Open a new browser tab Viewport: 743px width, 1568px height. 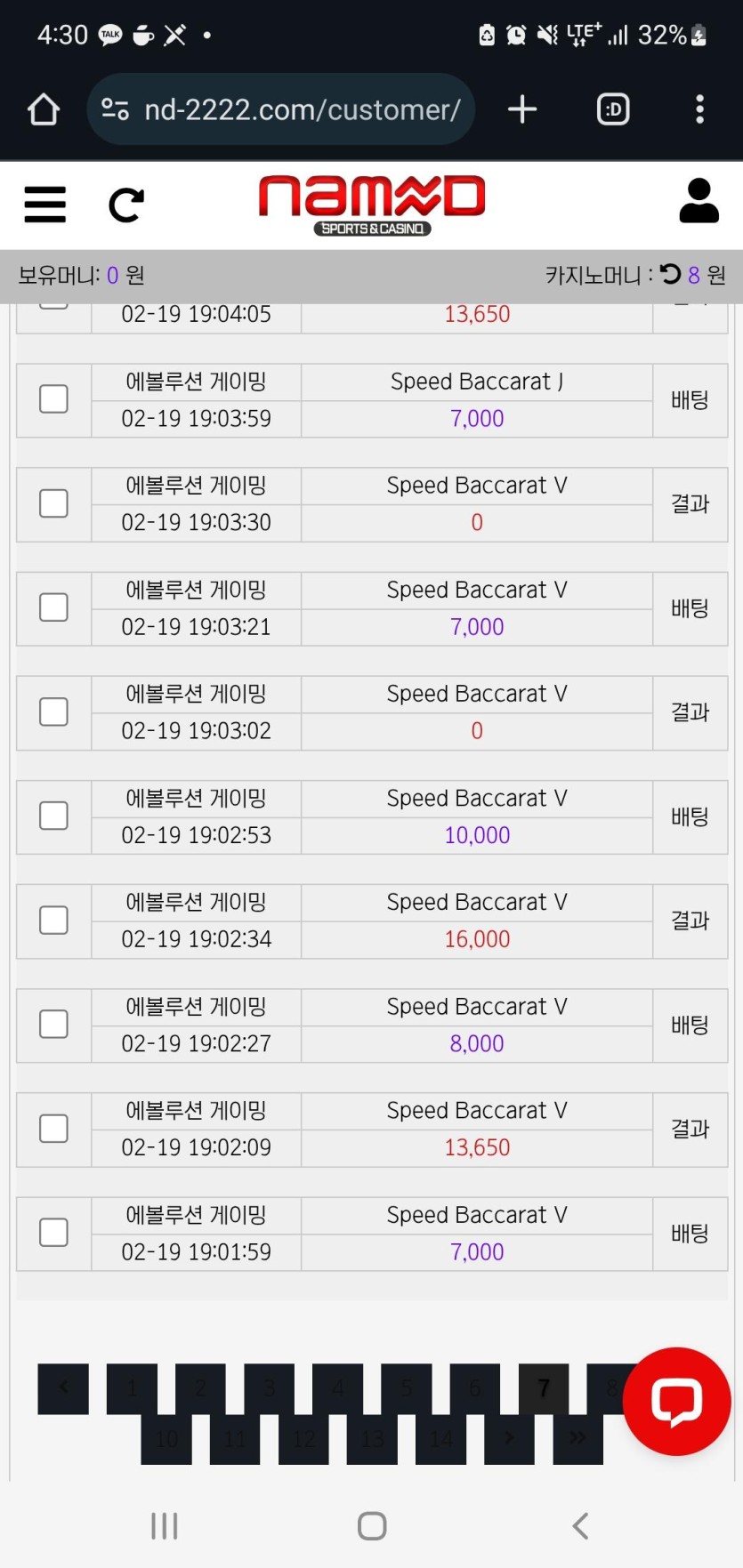522,109
